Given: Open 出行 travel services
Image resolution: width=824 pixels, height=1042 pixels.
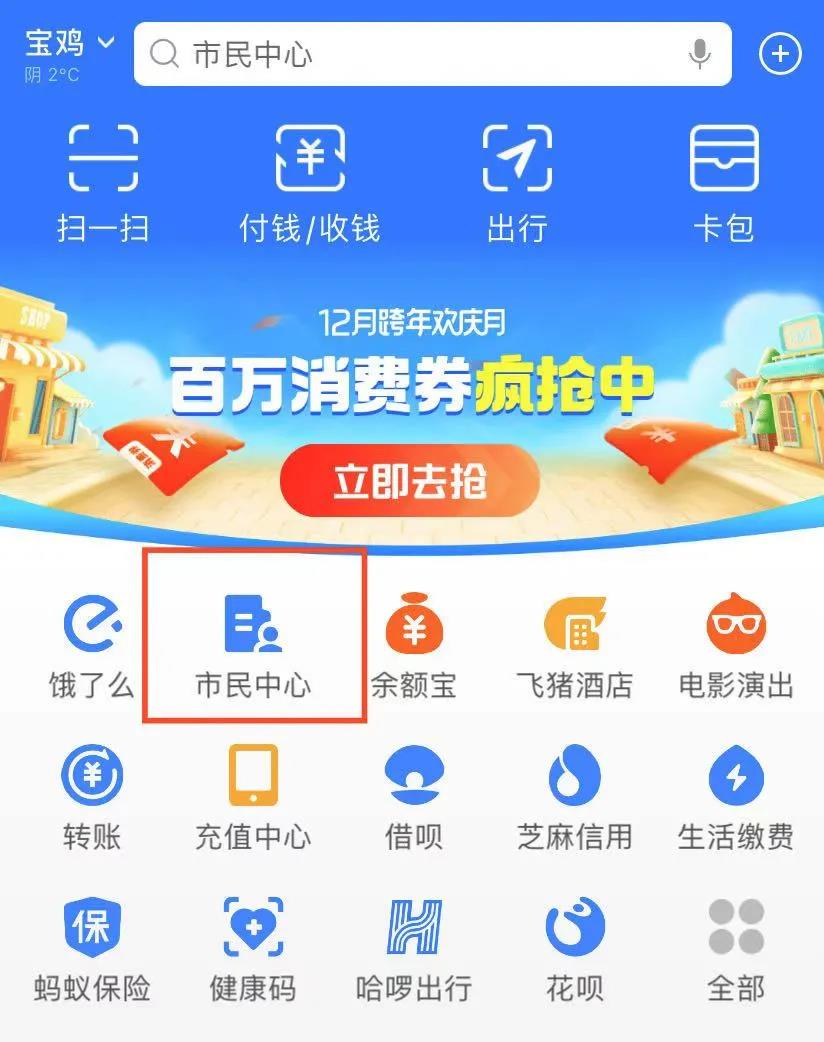Looking at the screenshot, I should tap(517, 183).
